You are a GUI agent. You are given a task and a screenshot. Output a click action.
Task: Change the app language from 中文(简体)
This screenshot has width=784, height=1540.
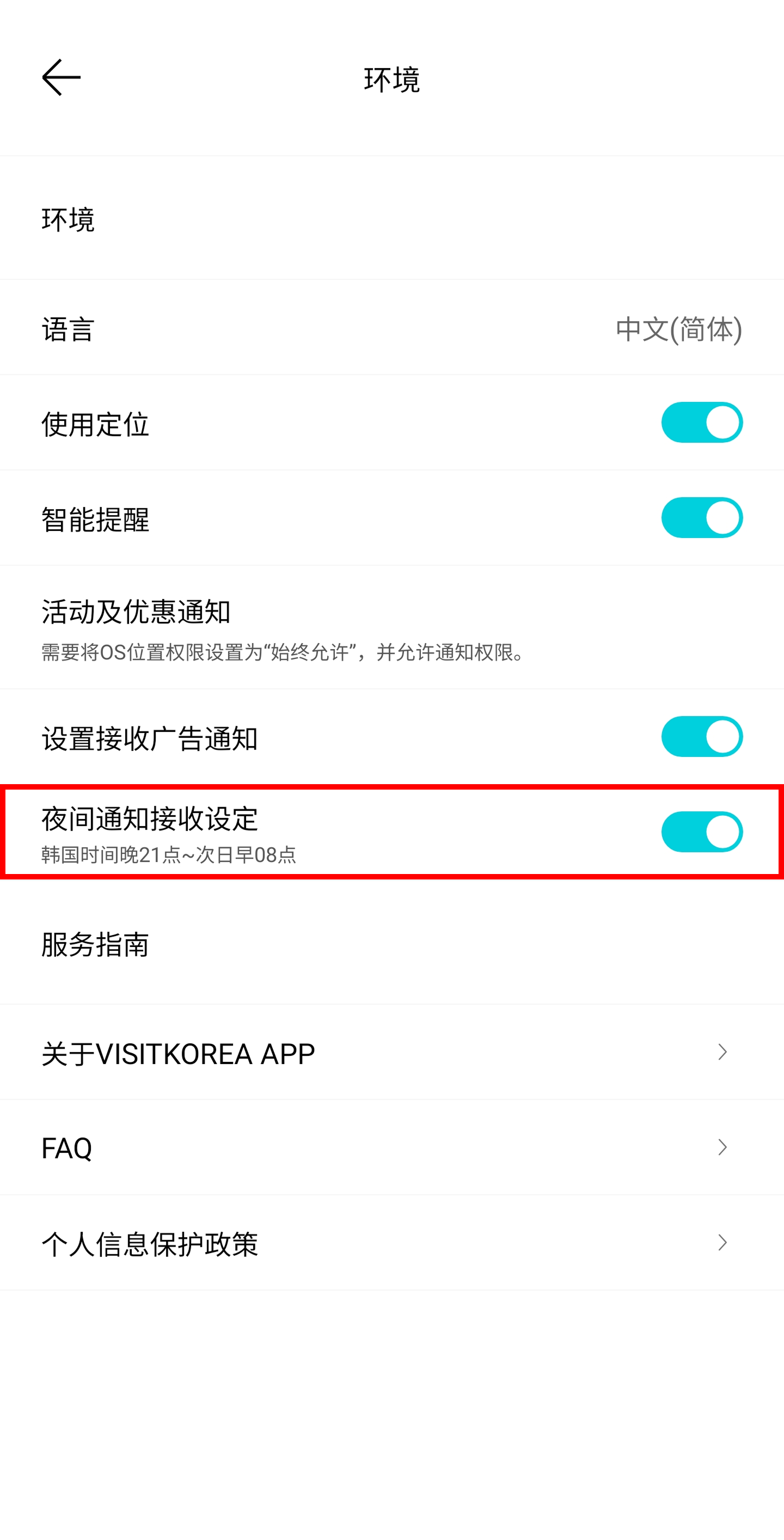click(x=678, y=328)
